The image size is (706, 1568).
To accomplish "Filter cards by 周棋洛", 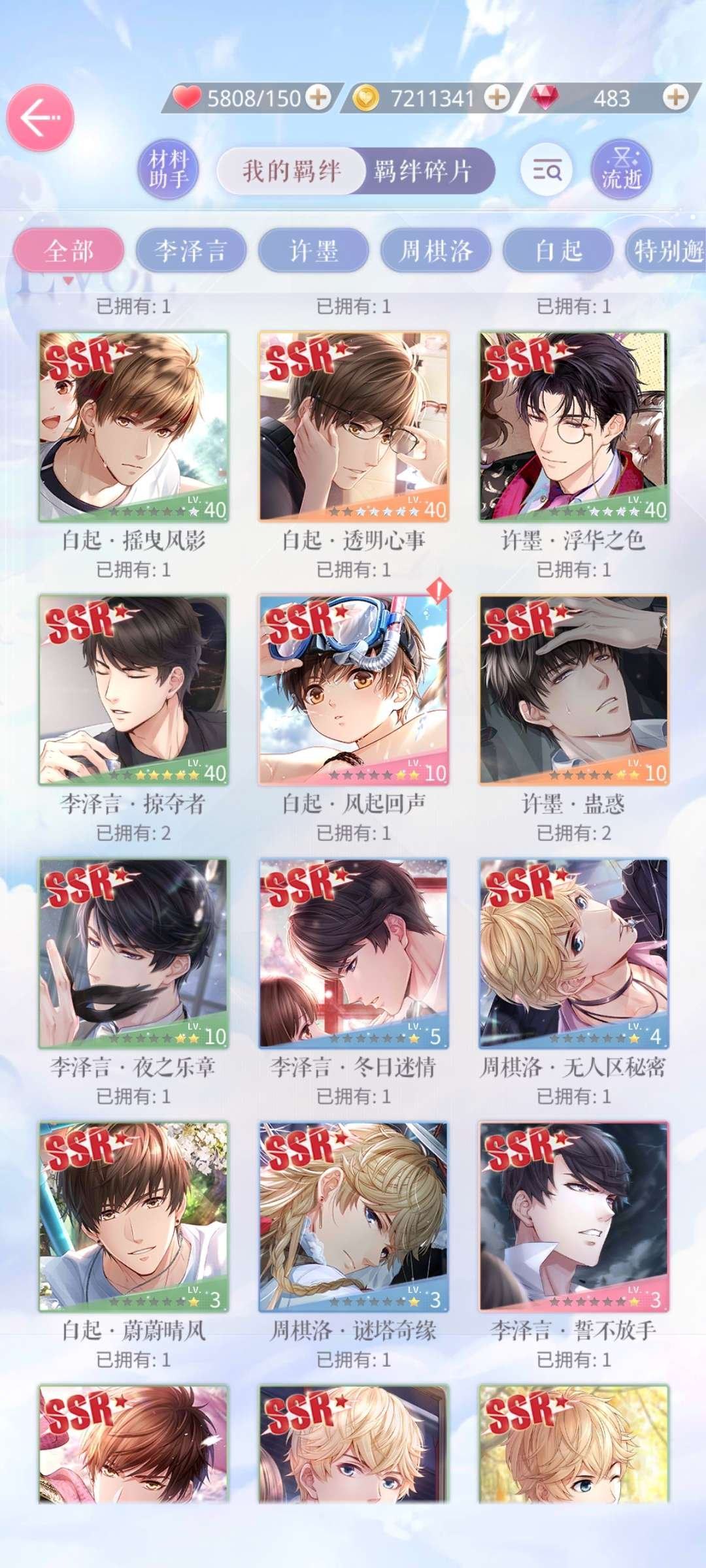I will [436, 251].
